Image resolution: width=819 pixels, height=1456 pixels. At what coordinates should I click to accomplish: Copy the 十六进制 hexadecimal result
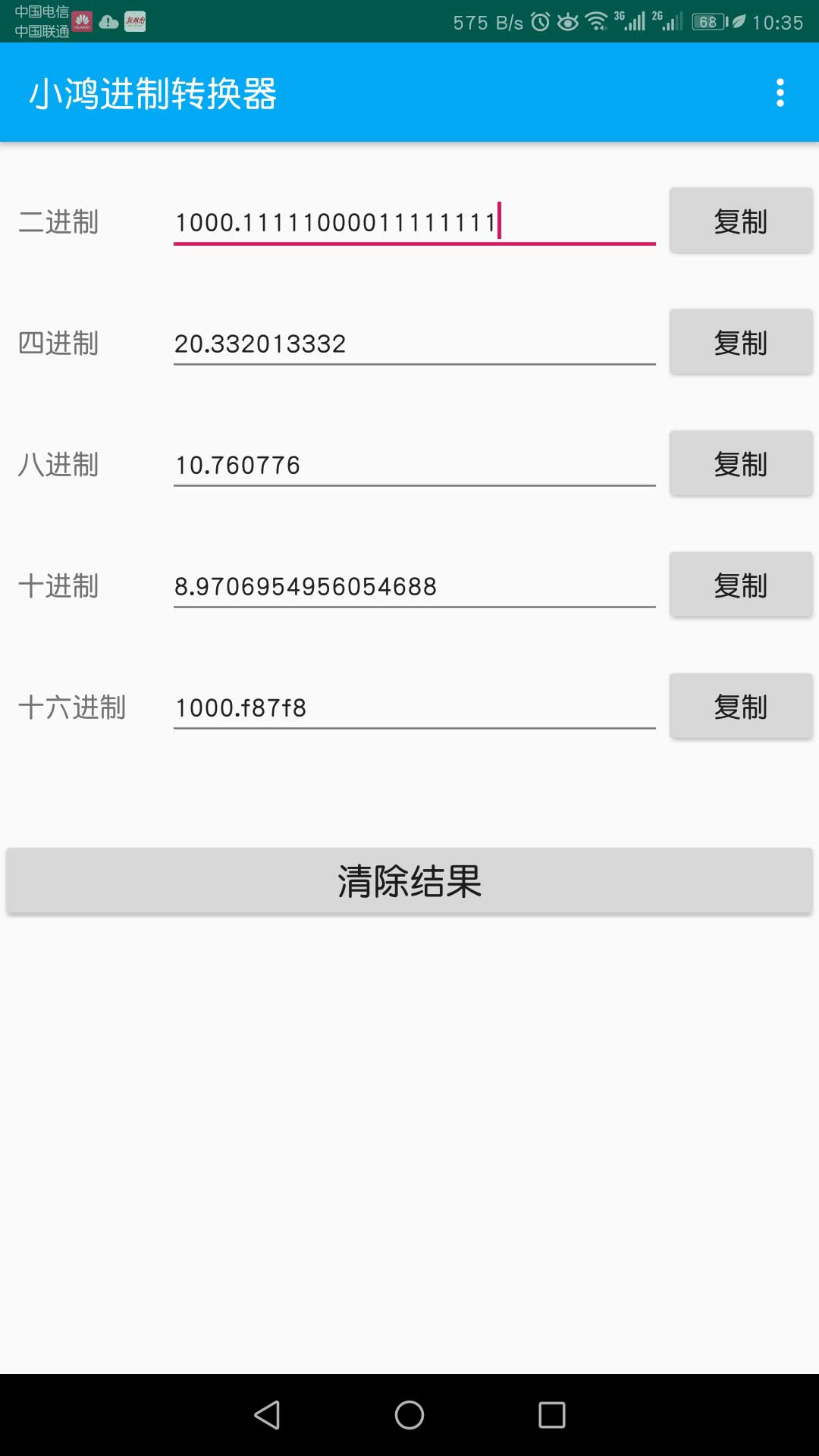click(x=740, y=706)
